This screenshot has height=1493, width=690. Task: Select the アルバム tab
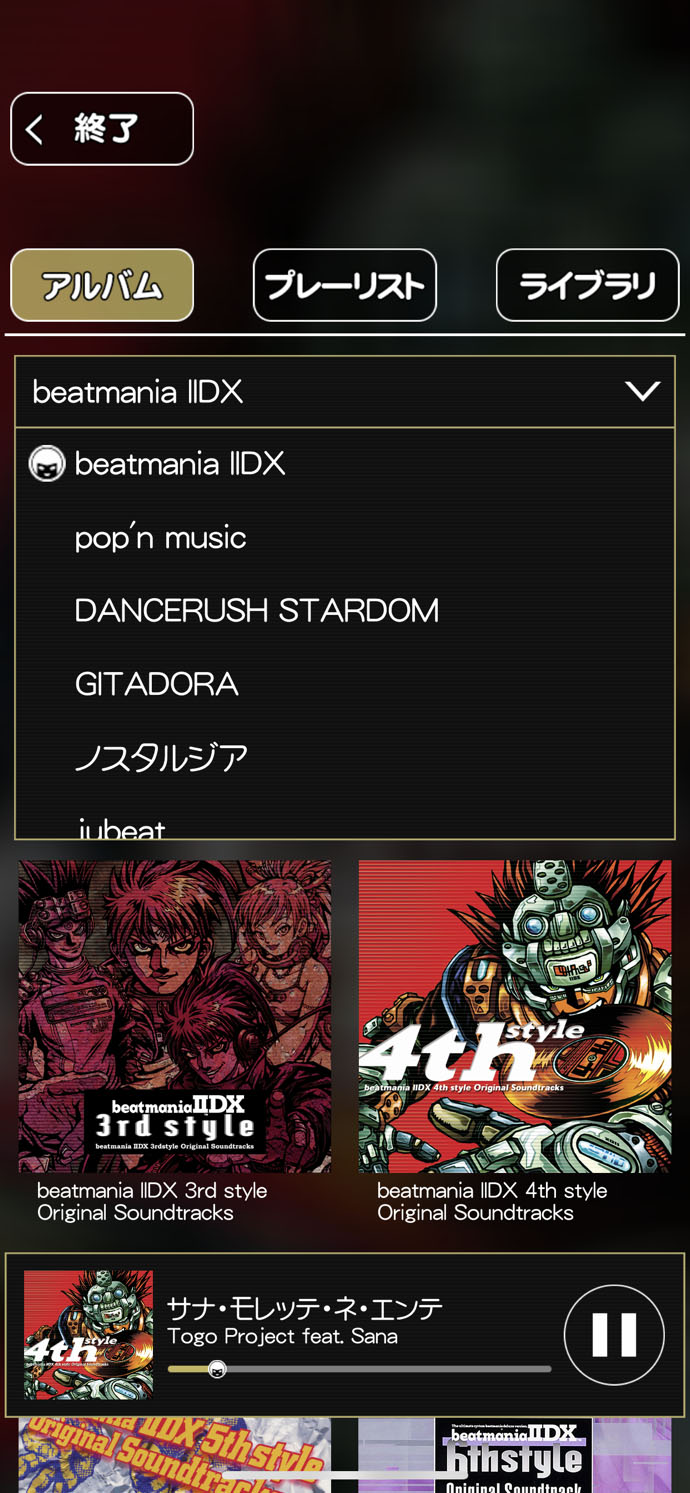click(102, 285)
